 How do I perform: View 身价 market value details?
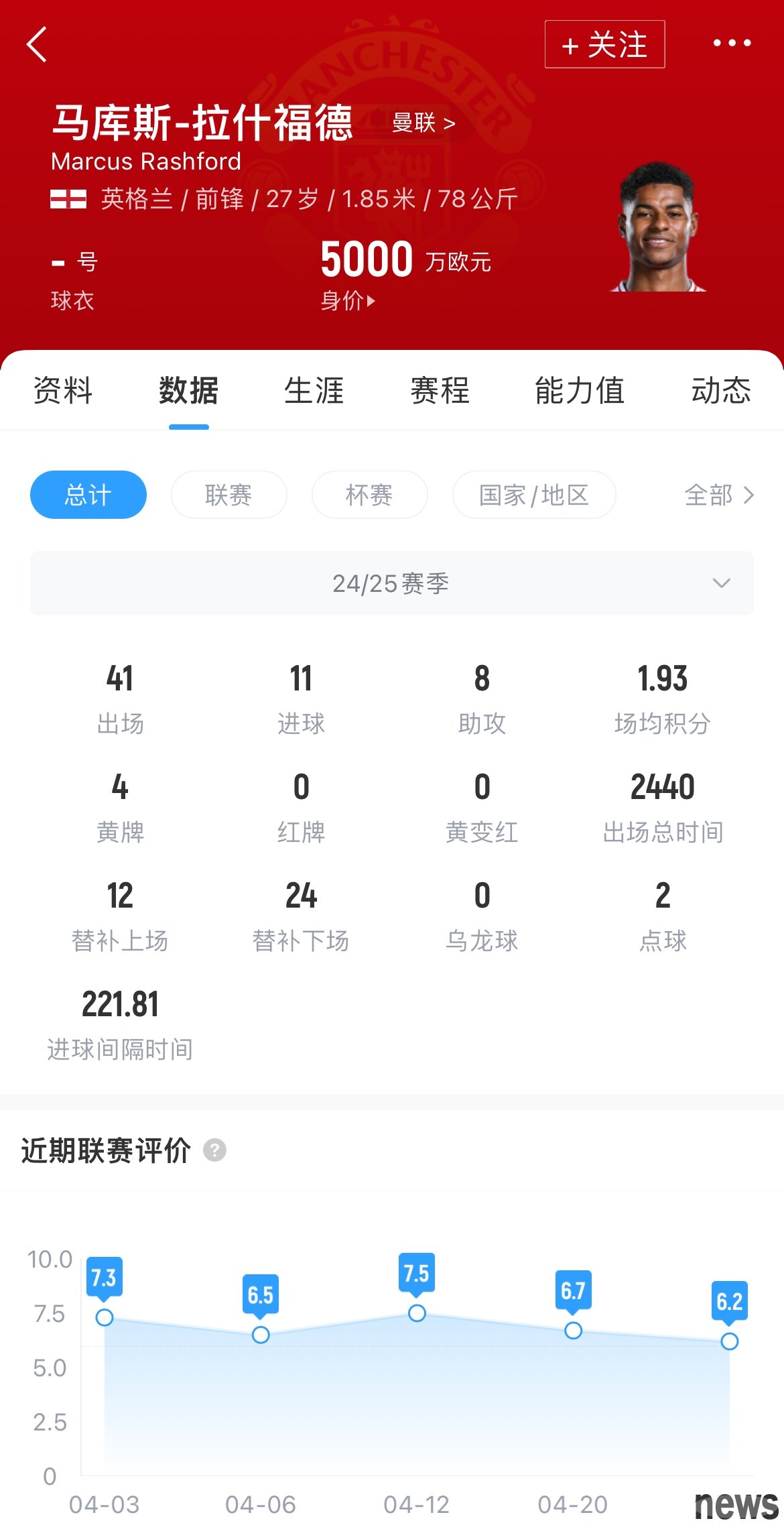348,300
